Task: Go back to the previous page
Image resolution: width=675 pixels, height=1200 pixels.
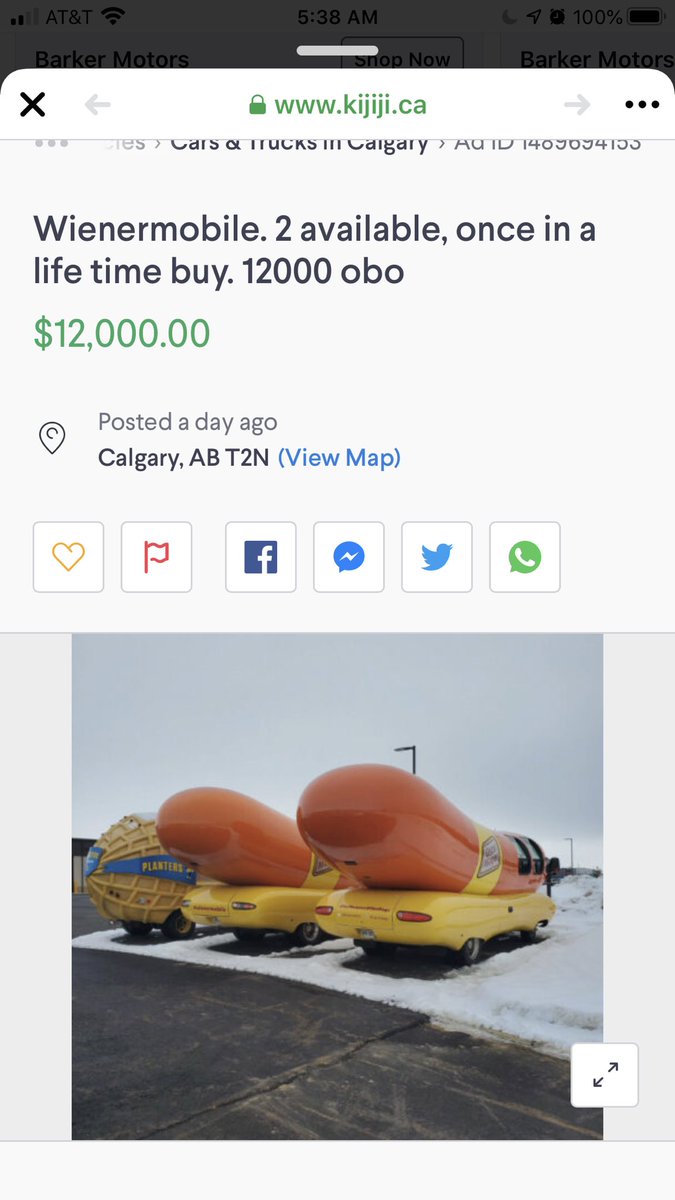Action: coord(98,104)
